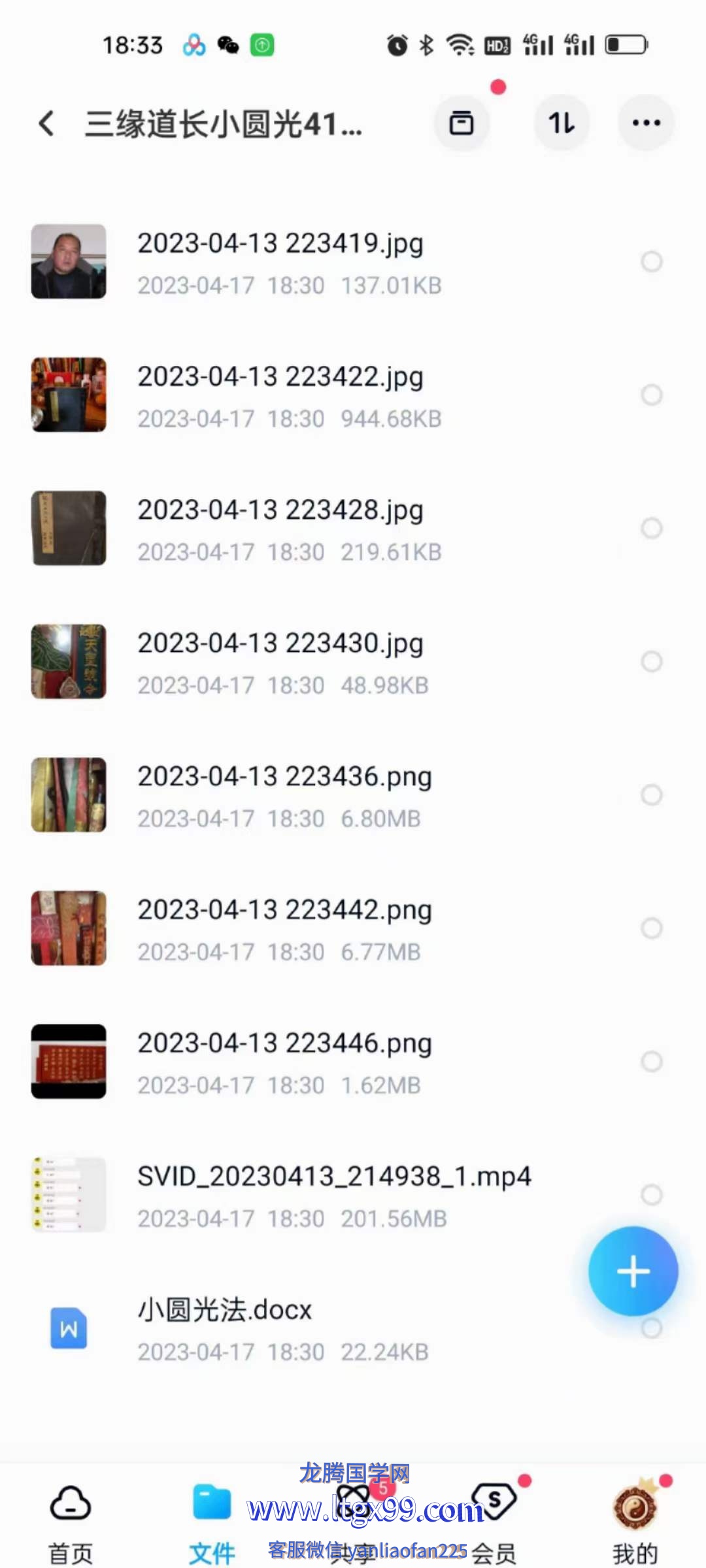This screenshot has height=1568, width=706.
Task: Change the file sort order
Action: click(x=562, y=123)
